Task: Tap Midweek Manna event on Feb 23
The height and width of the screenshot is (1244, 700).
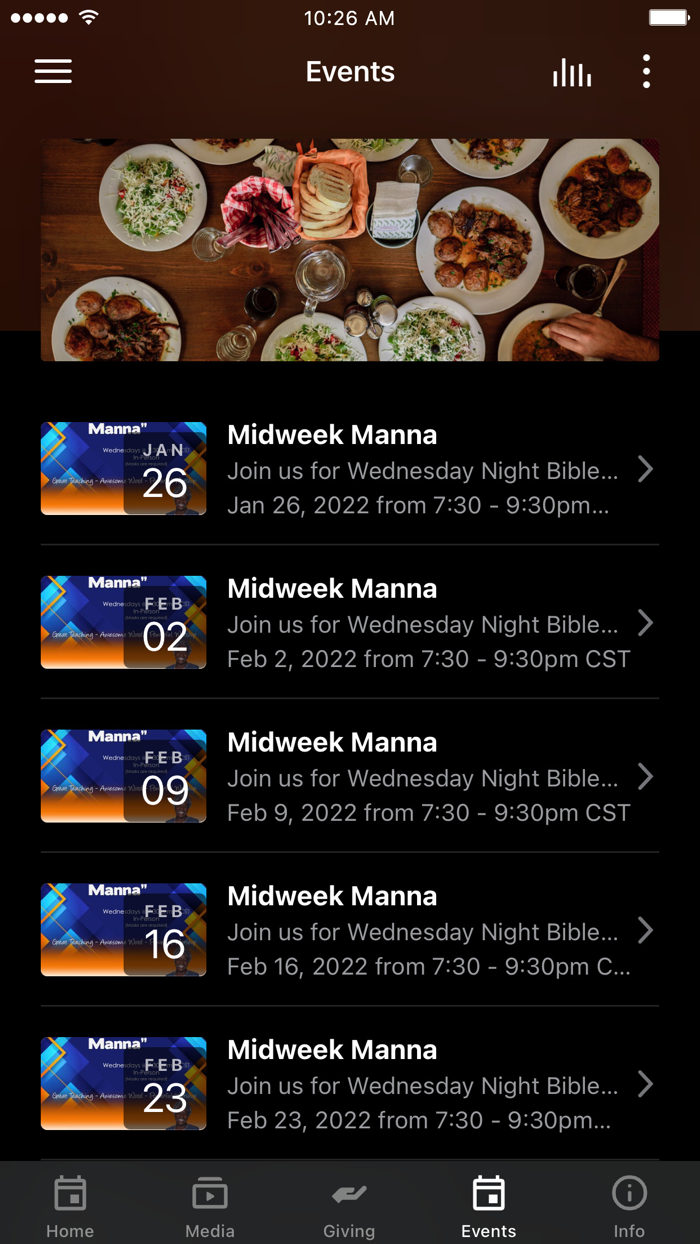Action: tap(350, 1085)
